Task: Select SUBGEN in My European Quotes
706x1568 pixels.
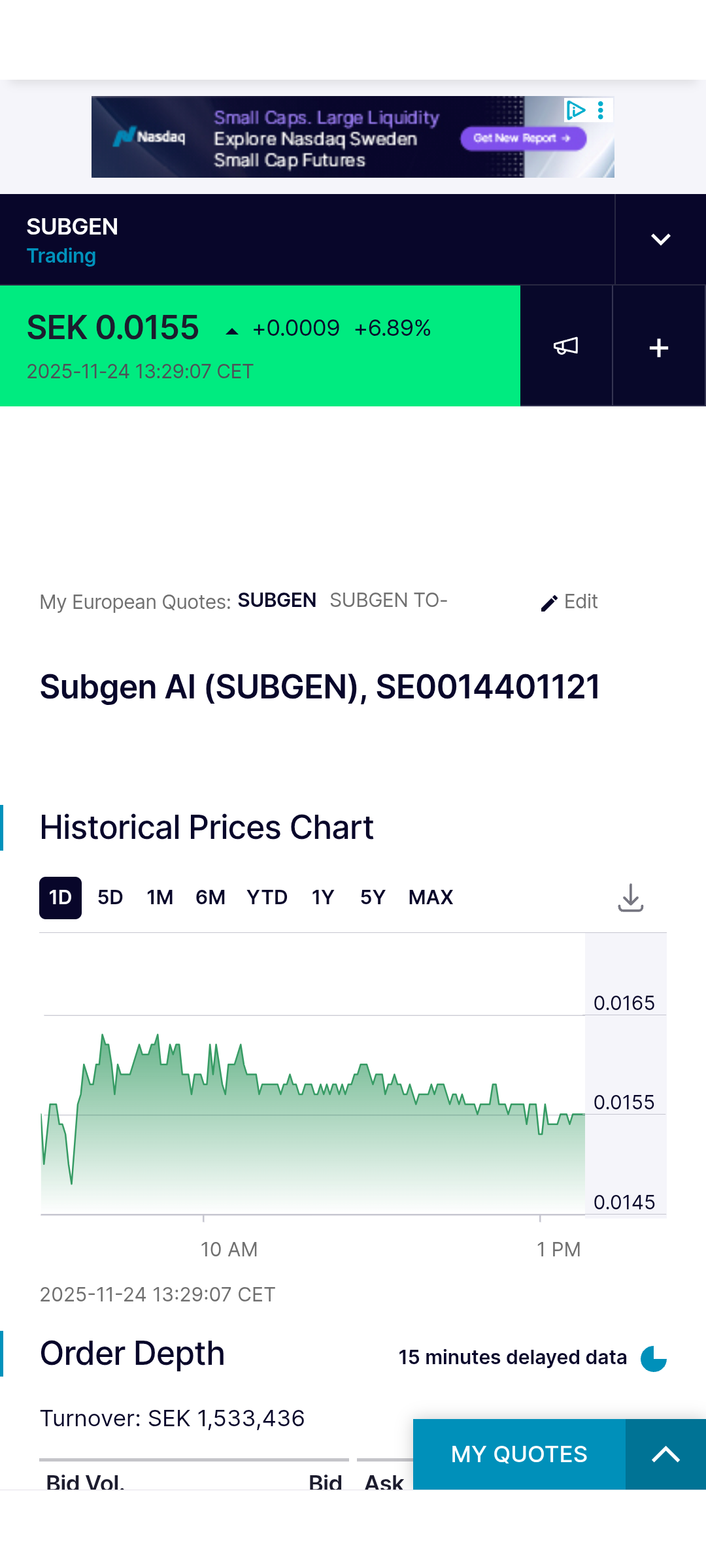Action: click(x=277, y=600)
